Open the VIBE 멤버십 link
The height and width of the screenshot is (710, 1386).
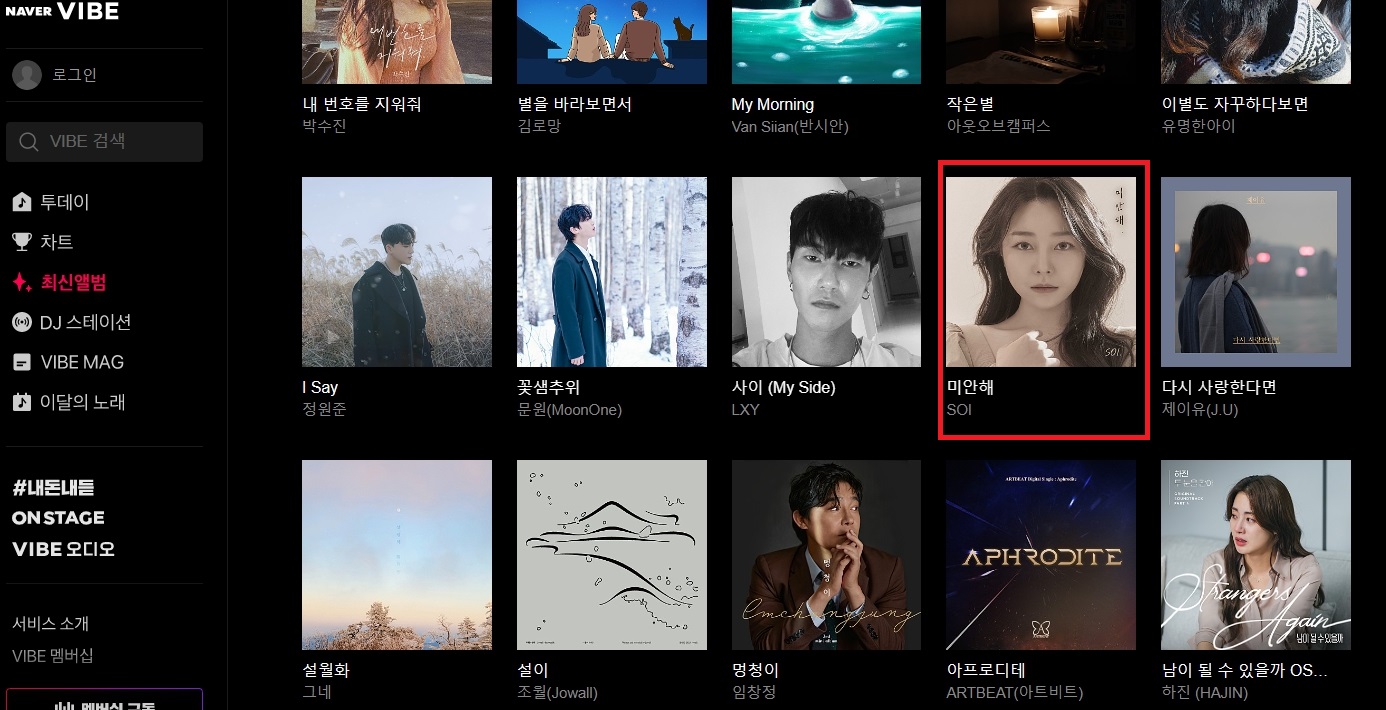[x=52, y=656]
